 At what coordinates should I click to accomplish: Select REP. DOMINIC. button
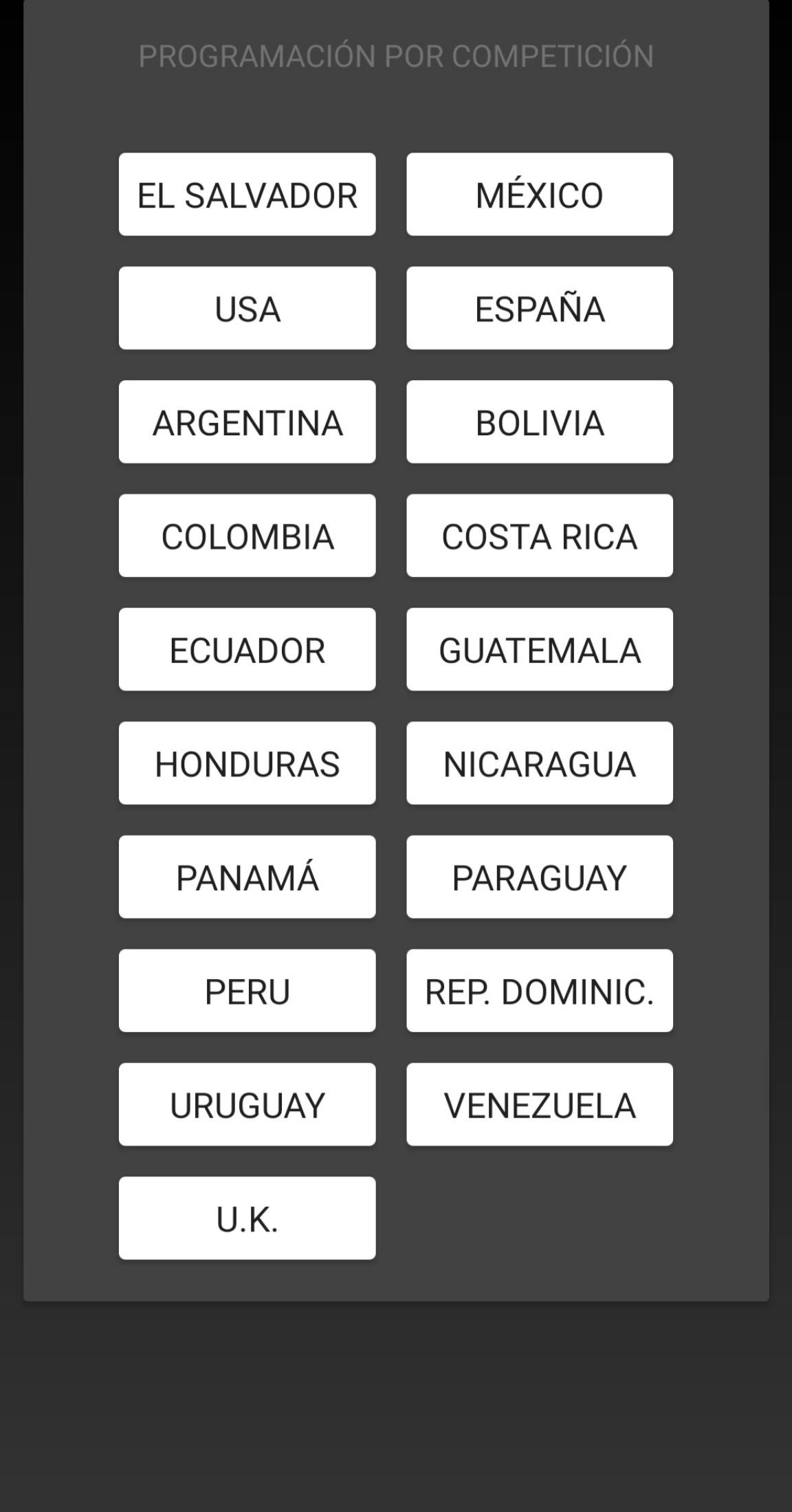pyautogui.click(x=539, y=991)
